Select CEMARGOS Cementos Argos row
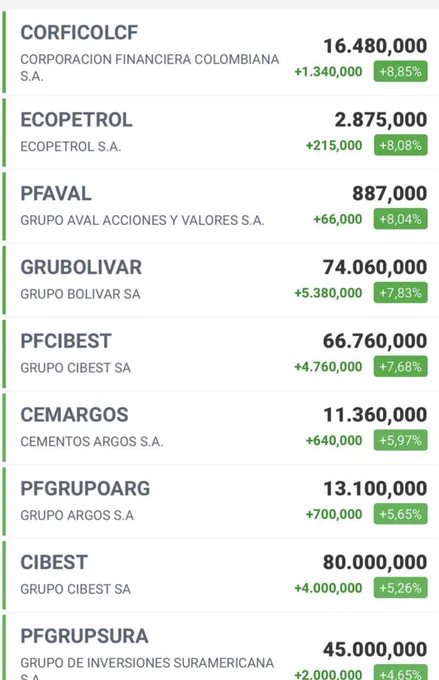This screenshot has height=680, width=439. [220, 428]
